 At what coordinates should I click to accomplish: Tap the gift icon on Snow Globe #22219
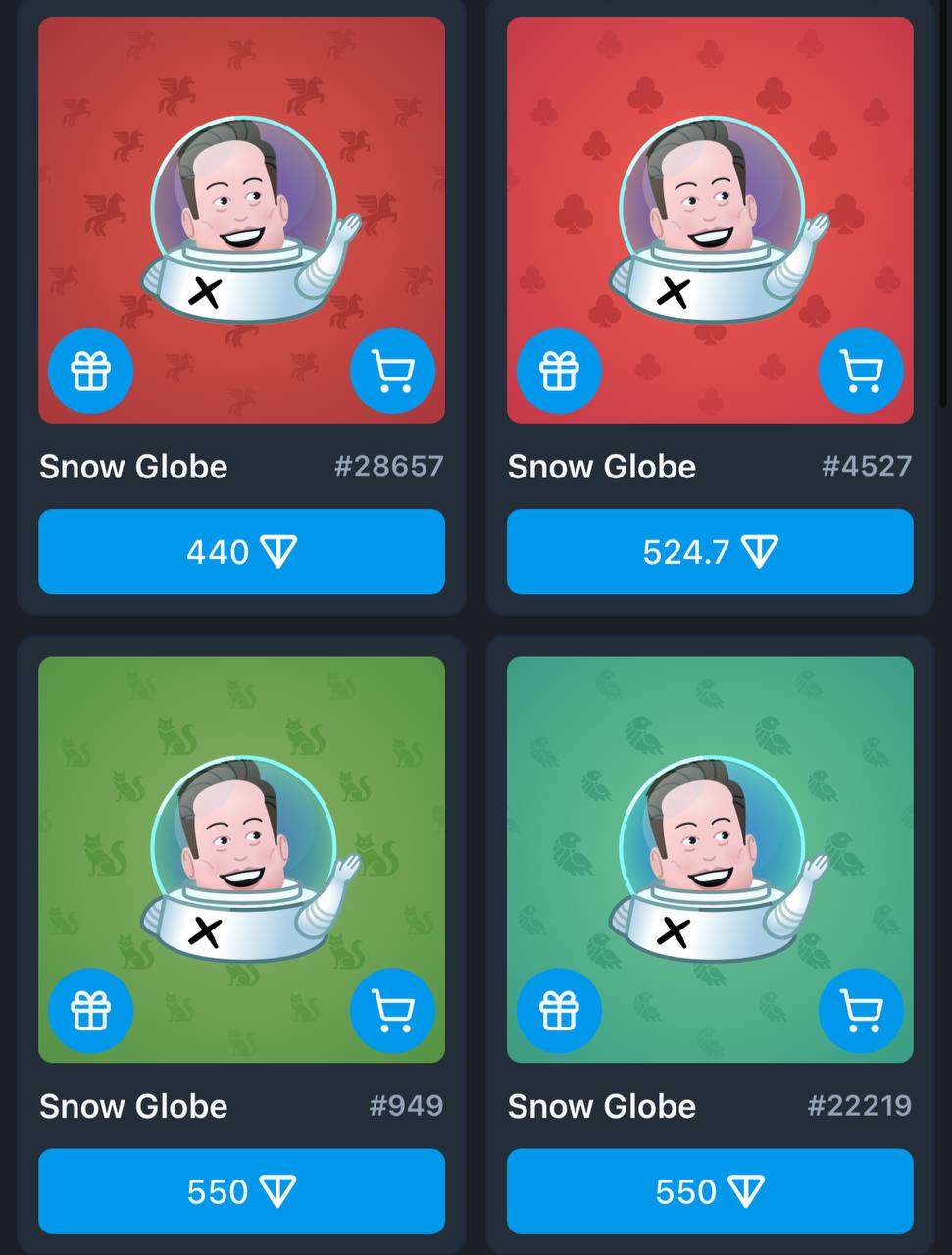click(x=559, y=1010)
